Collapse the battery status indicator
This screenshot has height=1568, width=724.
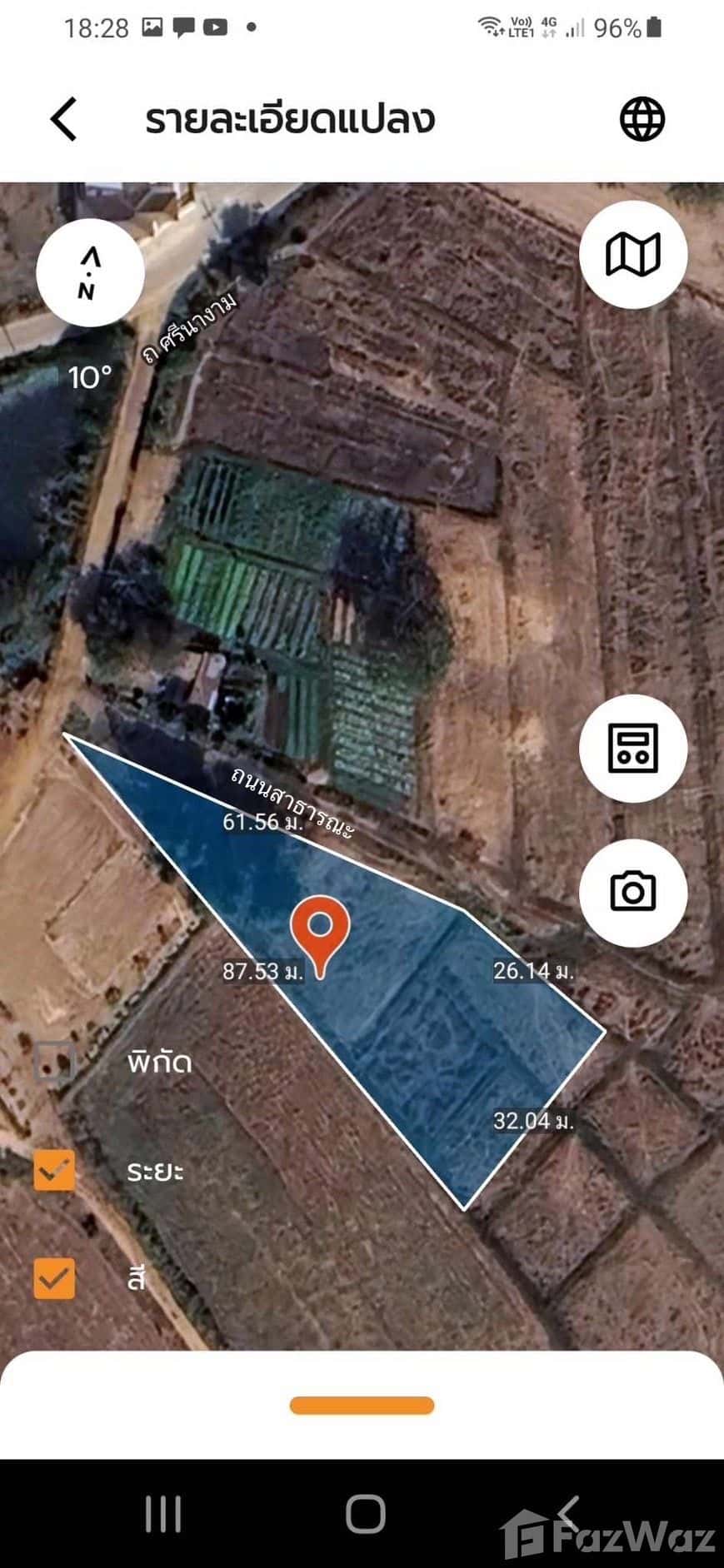click(x=652, y=26)
